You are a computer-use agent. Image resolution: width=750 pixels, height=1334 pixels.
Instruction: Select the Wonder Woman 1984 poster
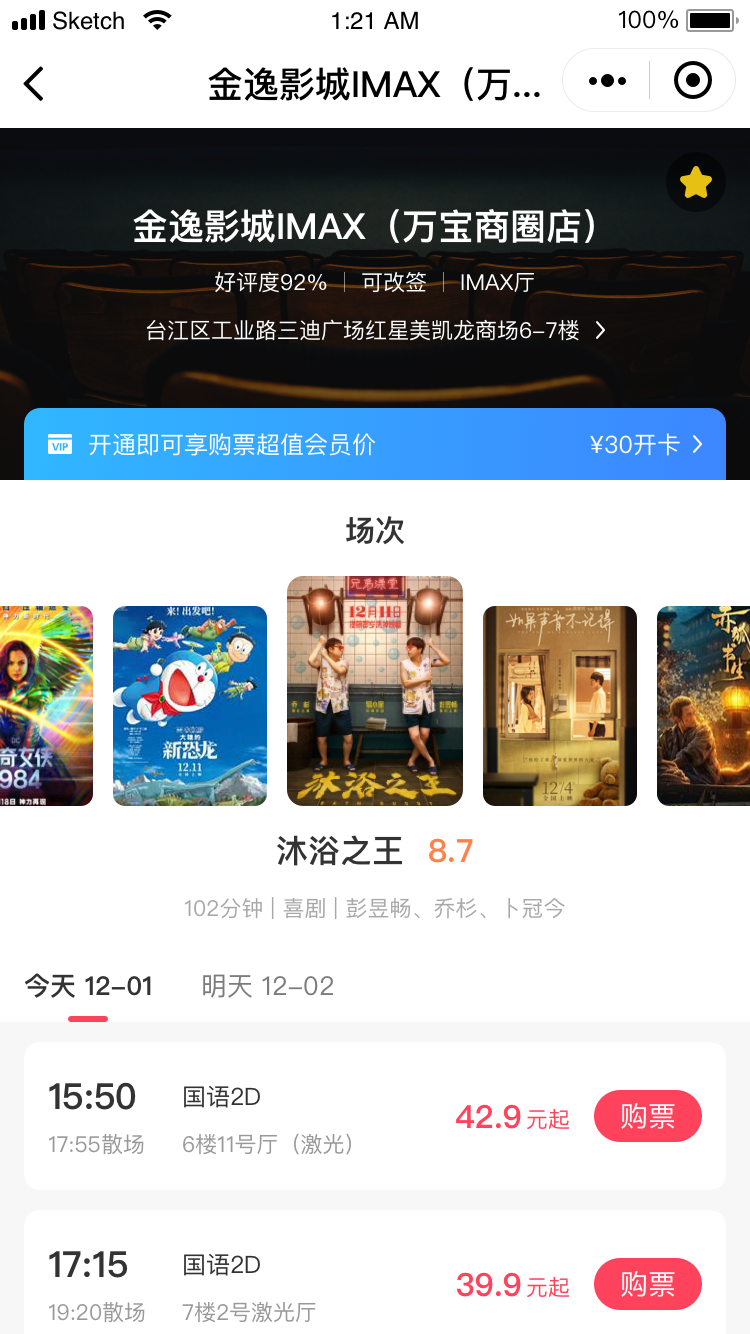click(46, 705)
